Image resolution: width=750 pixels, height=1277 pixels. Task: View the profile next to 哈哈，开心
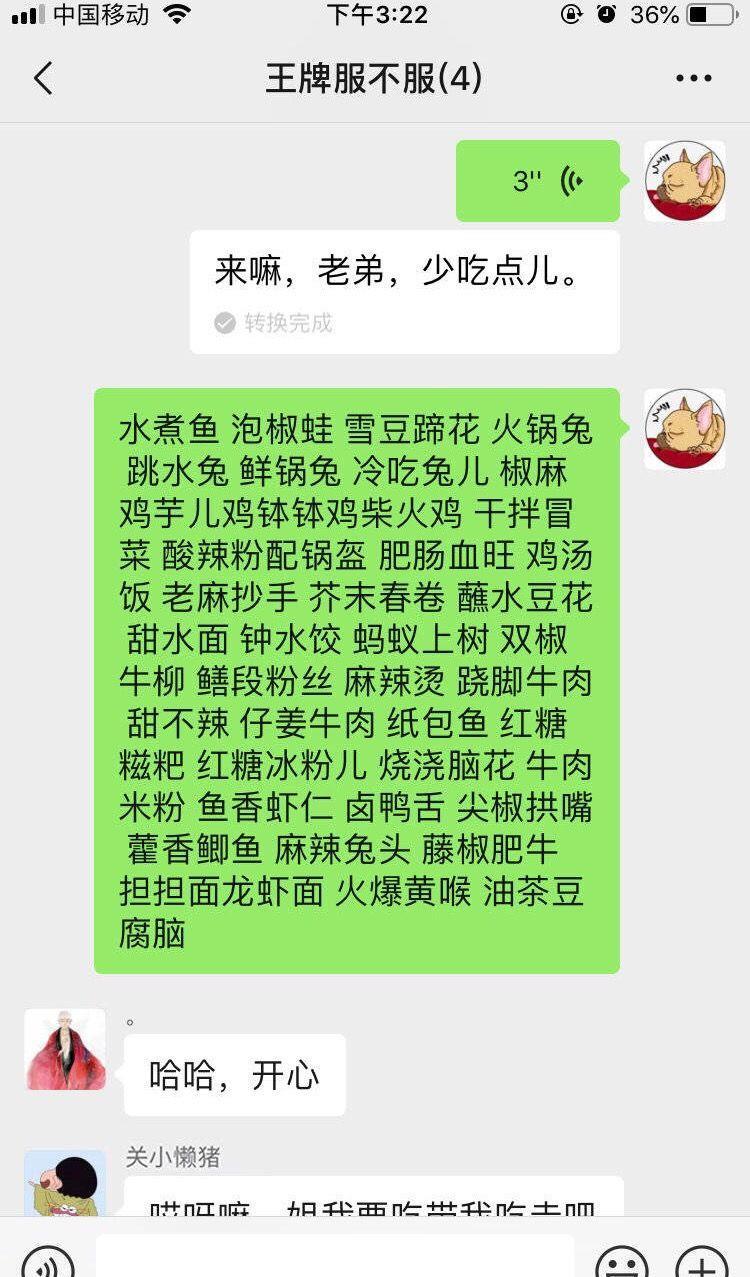click(65, 1049)
